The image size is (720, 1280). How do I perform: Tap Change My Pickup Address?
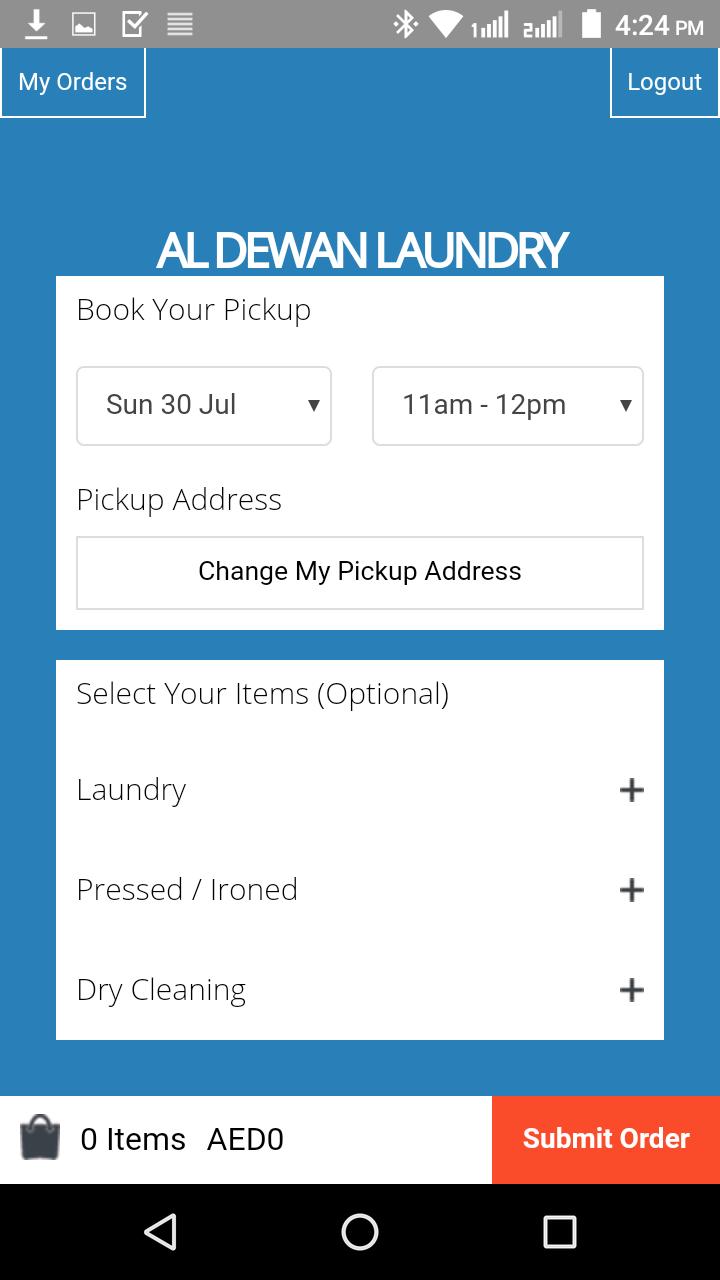pos(360,572)
